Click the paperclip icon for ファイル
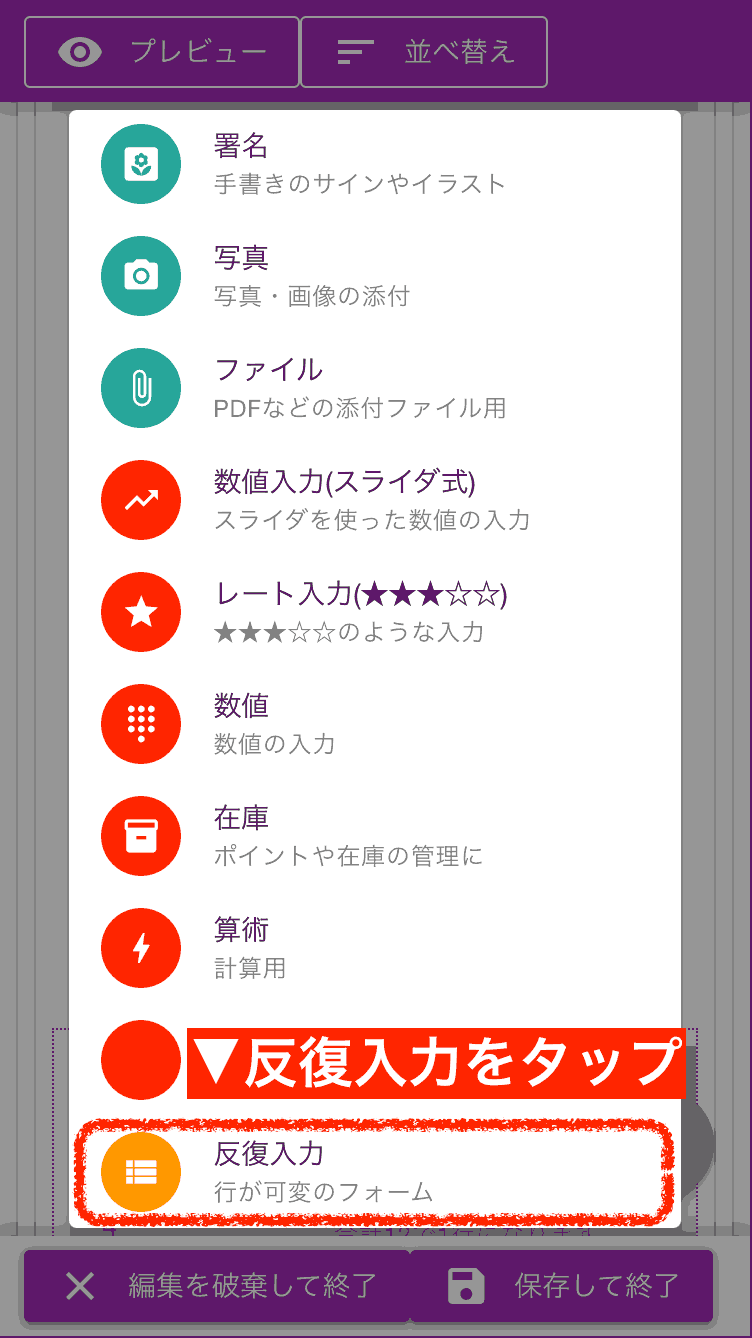Screen dimensions: 752x1338 point(140,387)
